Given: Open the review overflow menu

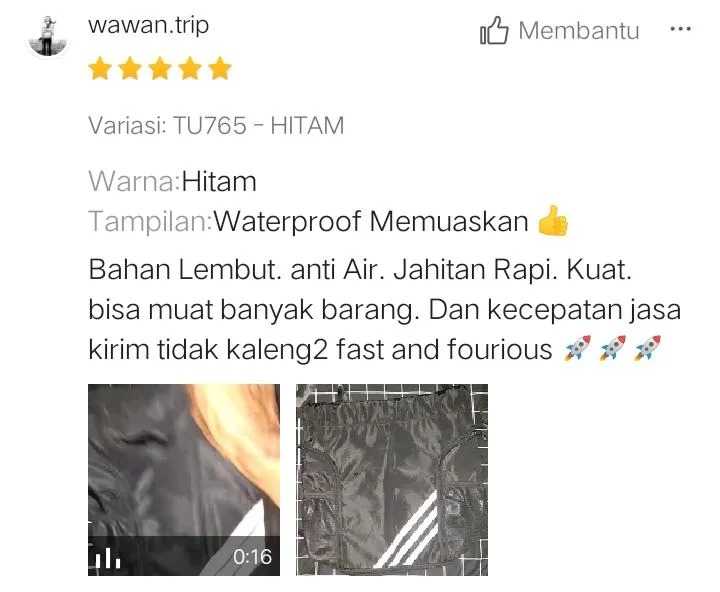Looking at the screenshot, I should pos(680,29).
